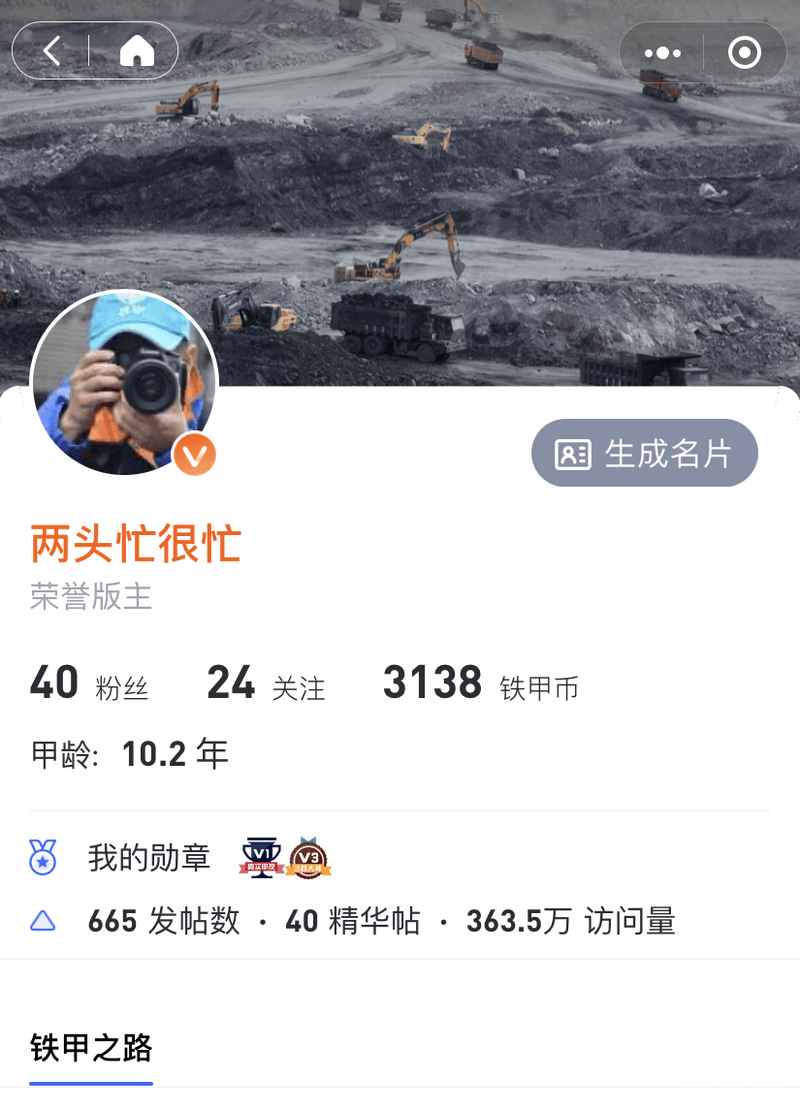Return to the mini program home

(x=137, y=51)
